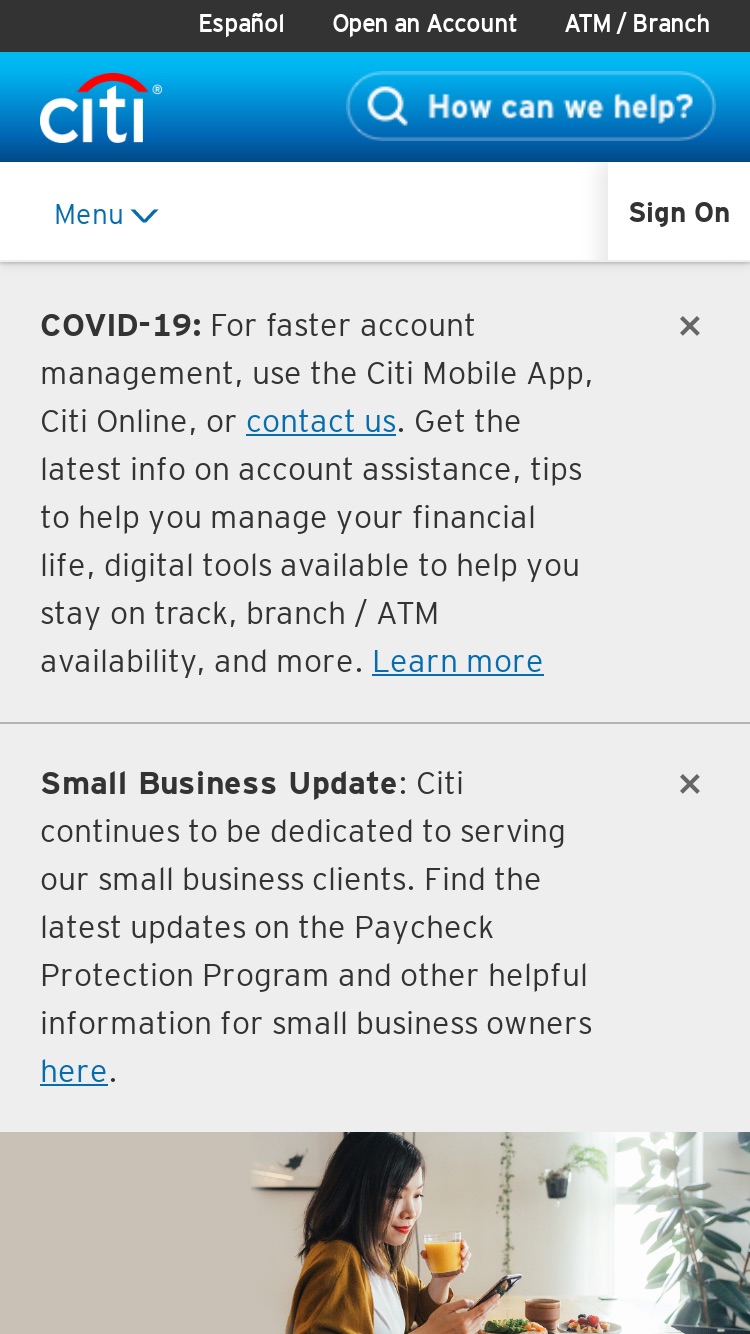Open the here link for small business info
750x1334 pixels.
point(74,1072)
